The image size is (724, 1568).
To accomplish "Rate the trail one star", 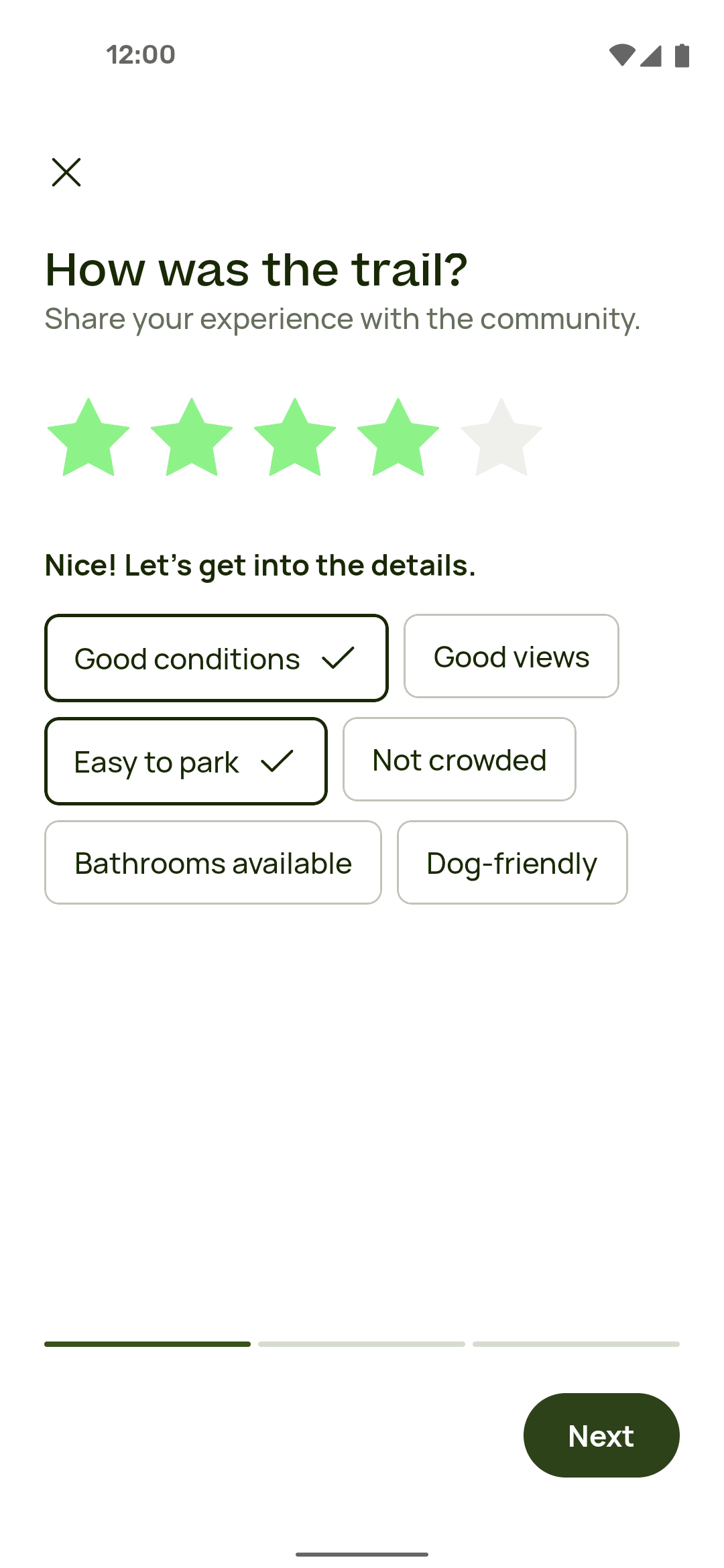I will (x=88, y=439).
